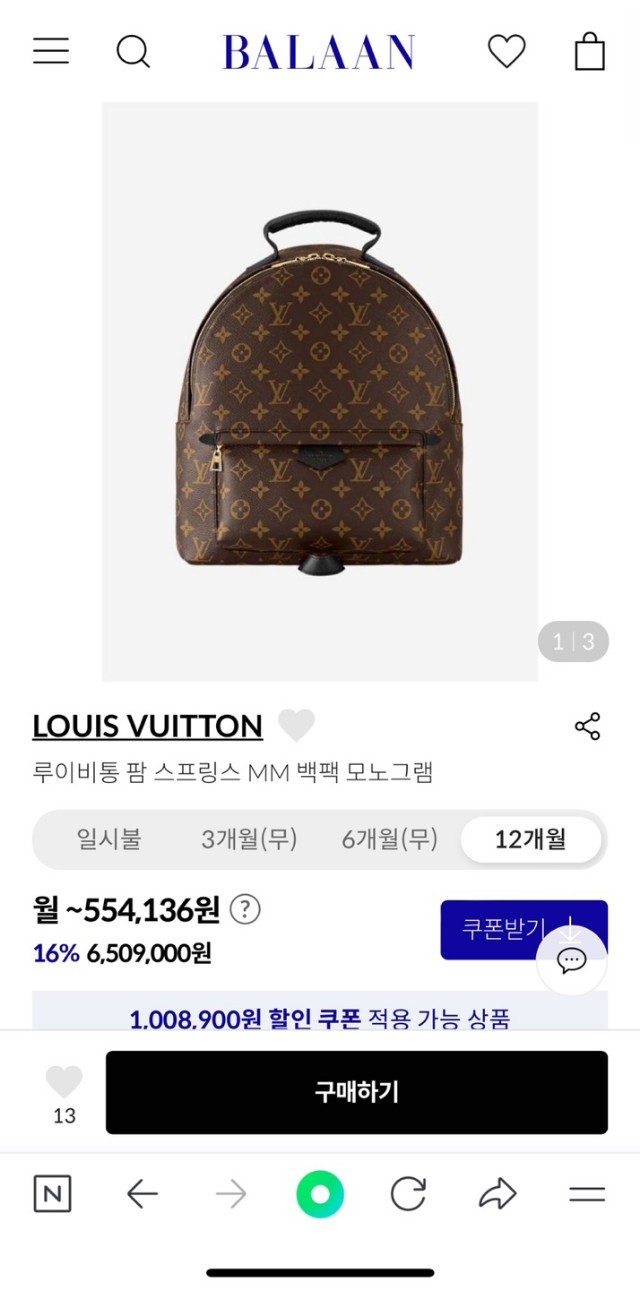640x1290 pixels.
Task: Open Naver home N button
Action: click(x=52, y=1194)
